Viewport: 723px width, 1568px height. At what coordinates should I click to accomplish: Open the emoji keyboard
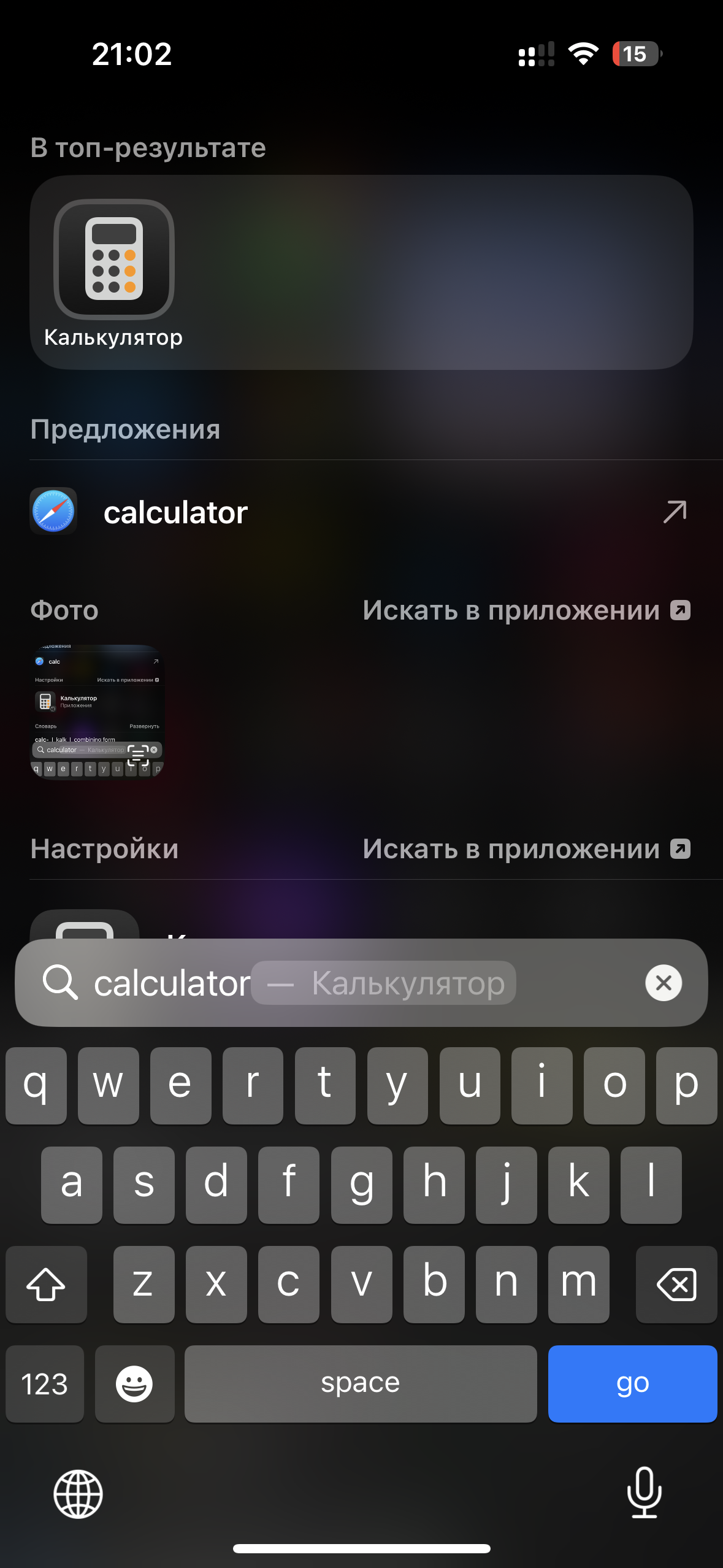134,1383
